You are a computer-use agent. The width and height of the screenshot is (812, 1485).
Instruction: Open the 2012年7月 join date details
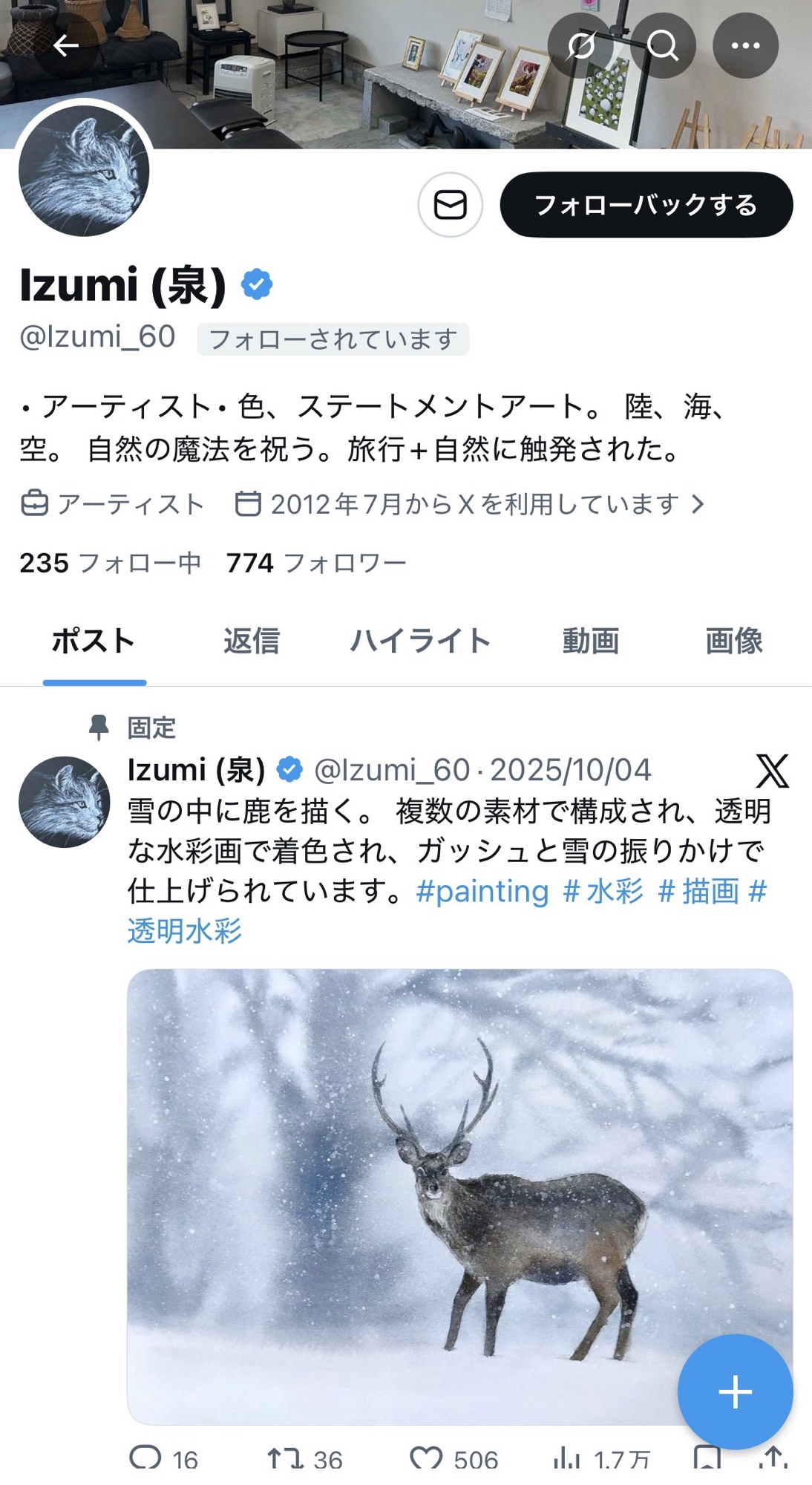(x=469, y=505)
